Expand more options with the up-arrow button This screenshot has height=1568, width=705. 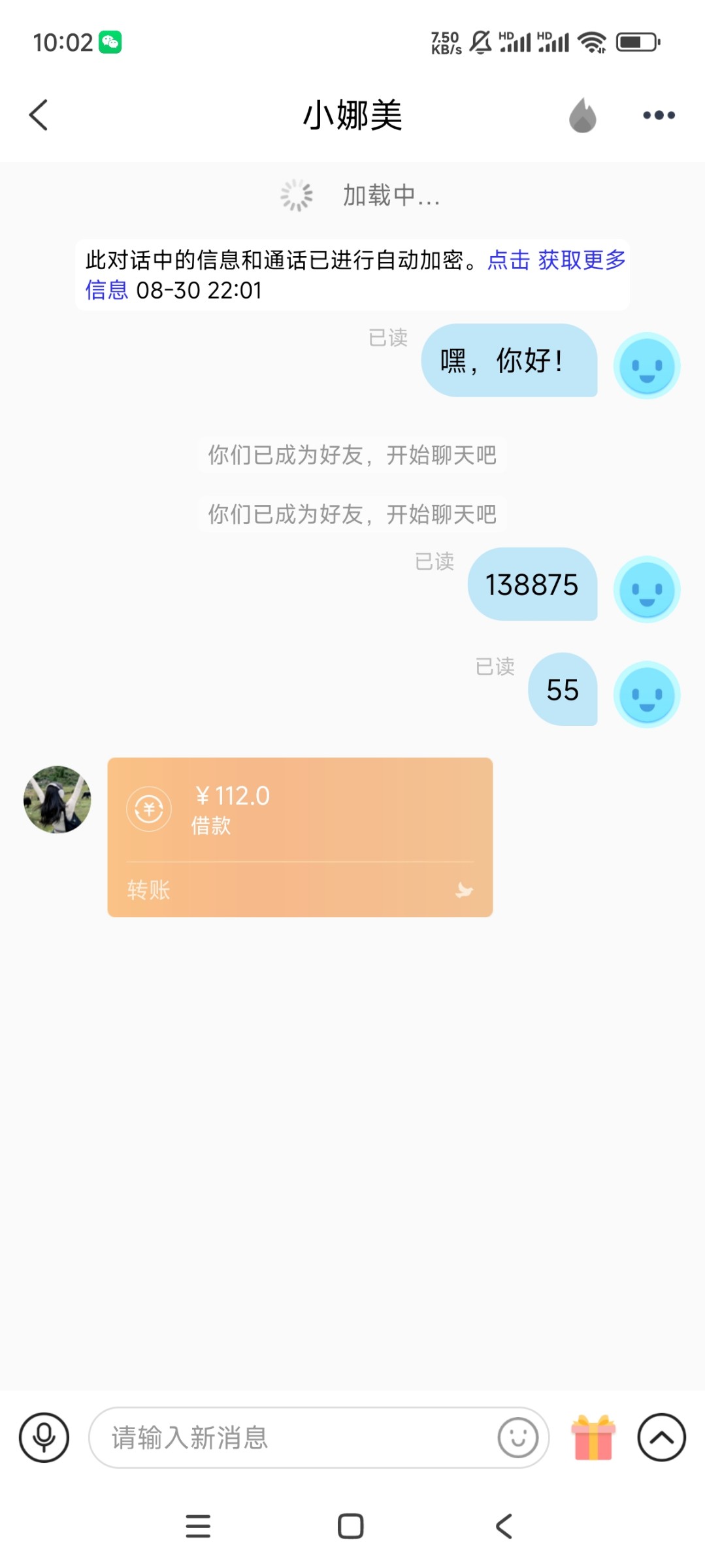pos(661,1437)
